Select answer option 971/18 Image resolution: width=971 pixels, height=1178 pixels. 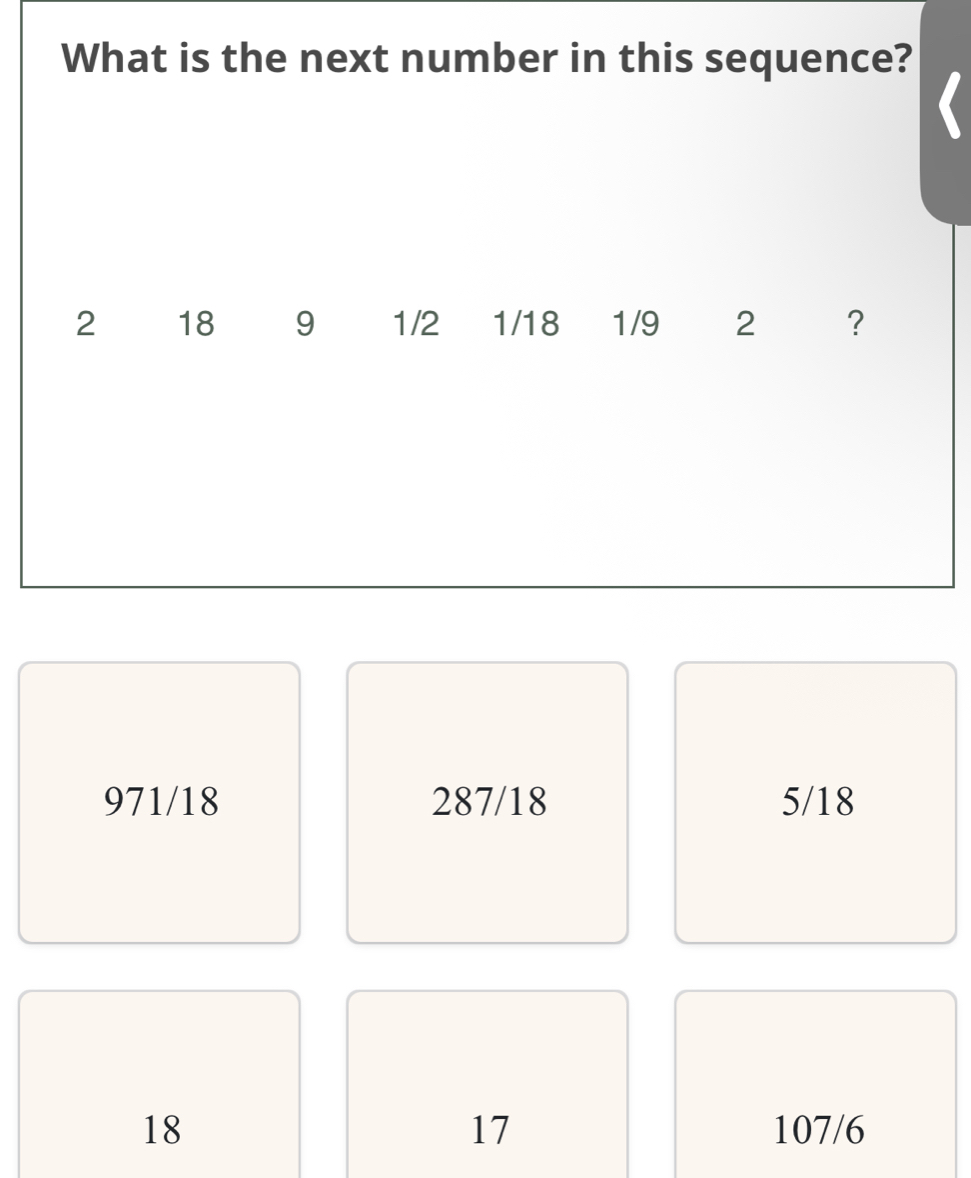click(x=160, y=800)
